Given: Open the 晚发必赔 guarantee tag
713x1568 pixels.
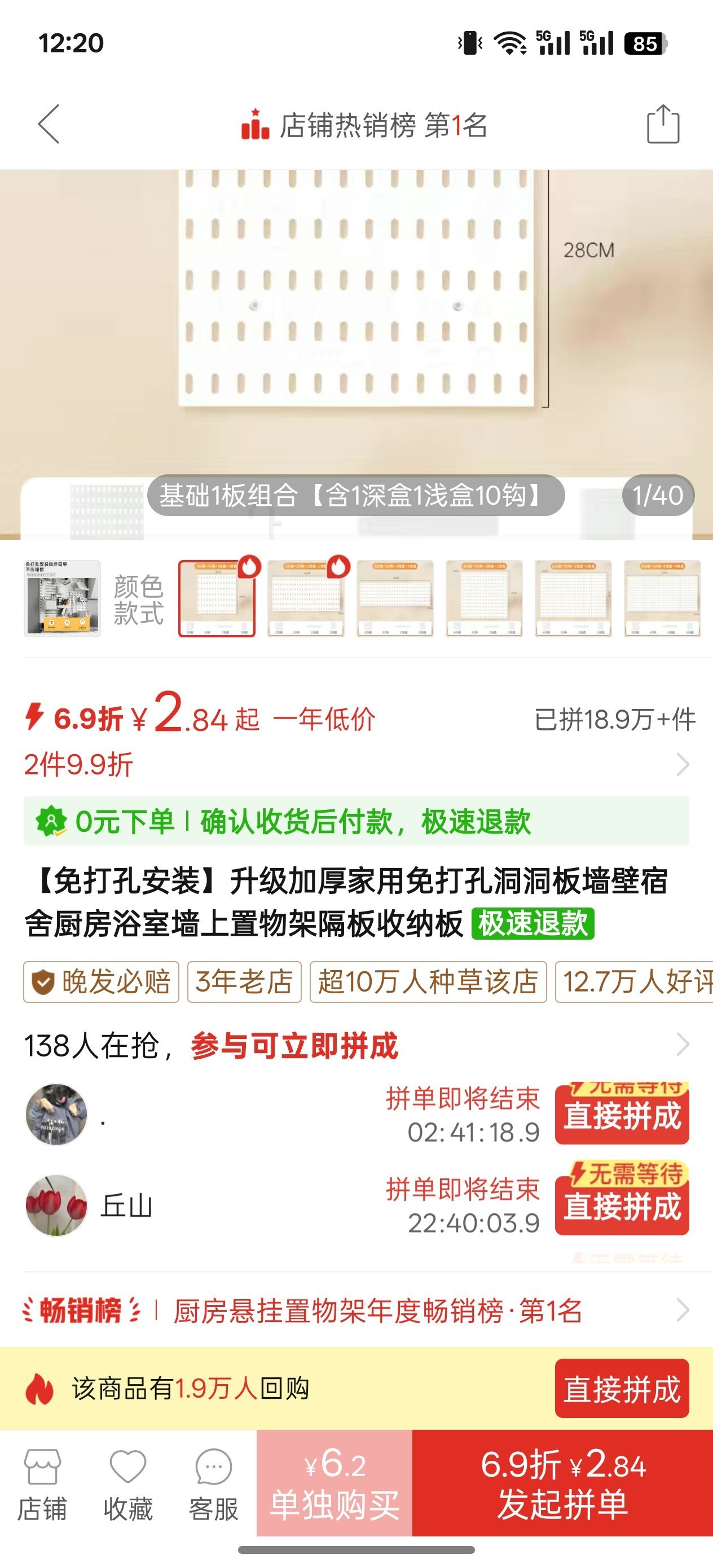Looking at the screenshot, I should click(101, 982).
